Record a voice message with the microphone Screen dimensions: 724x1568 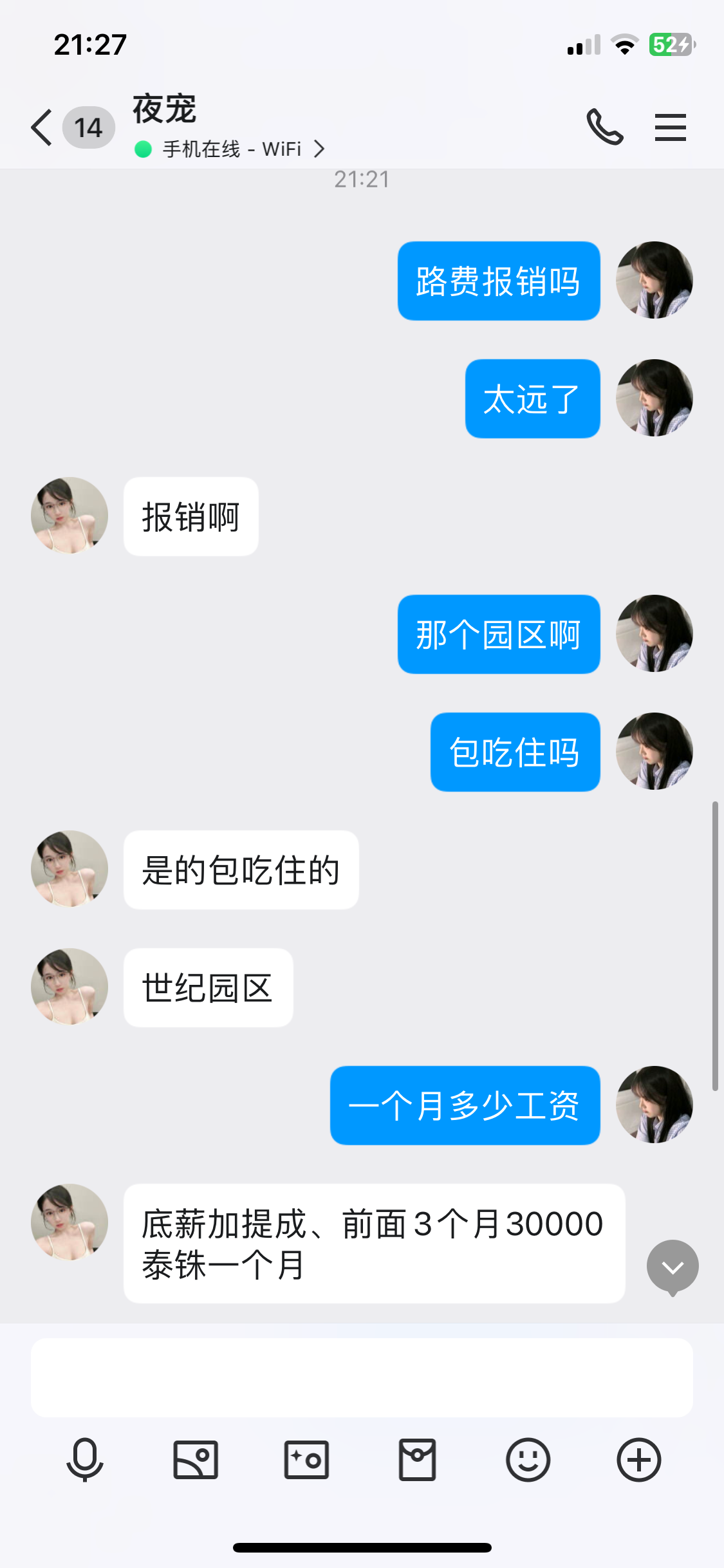pos(85,1460)
